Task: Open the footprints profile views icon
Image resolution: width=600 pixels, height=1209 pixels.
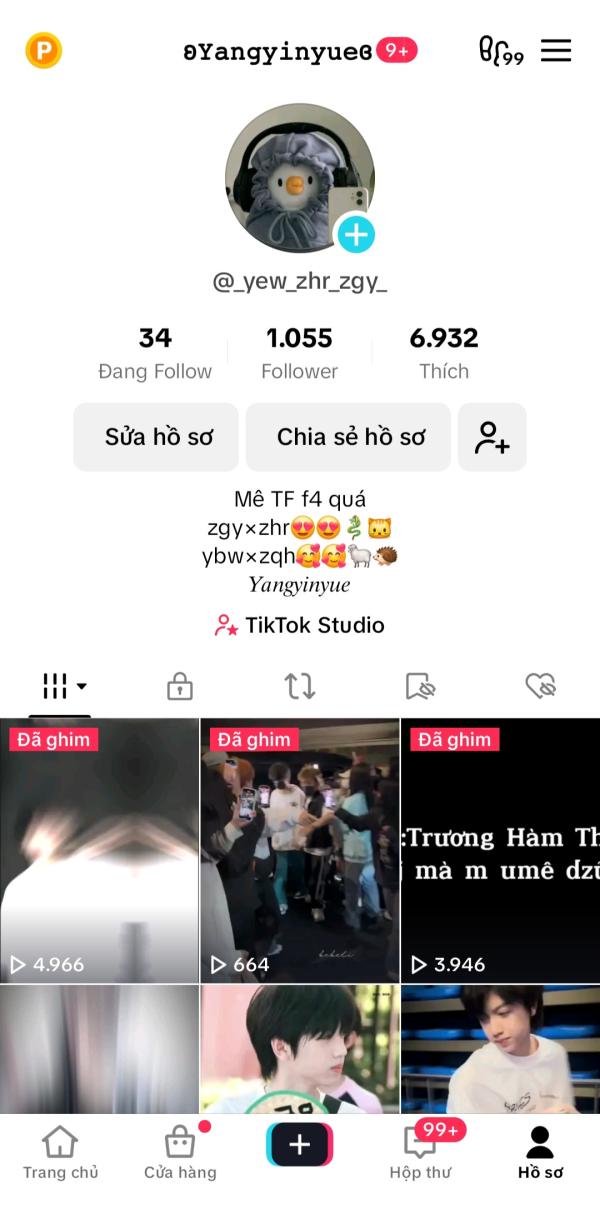Action: click(x=501, y=51)
